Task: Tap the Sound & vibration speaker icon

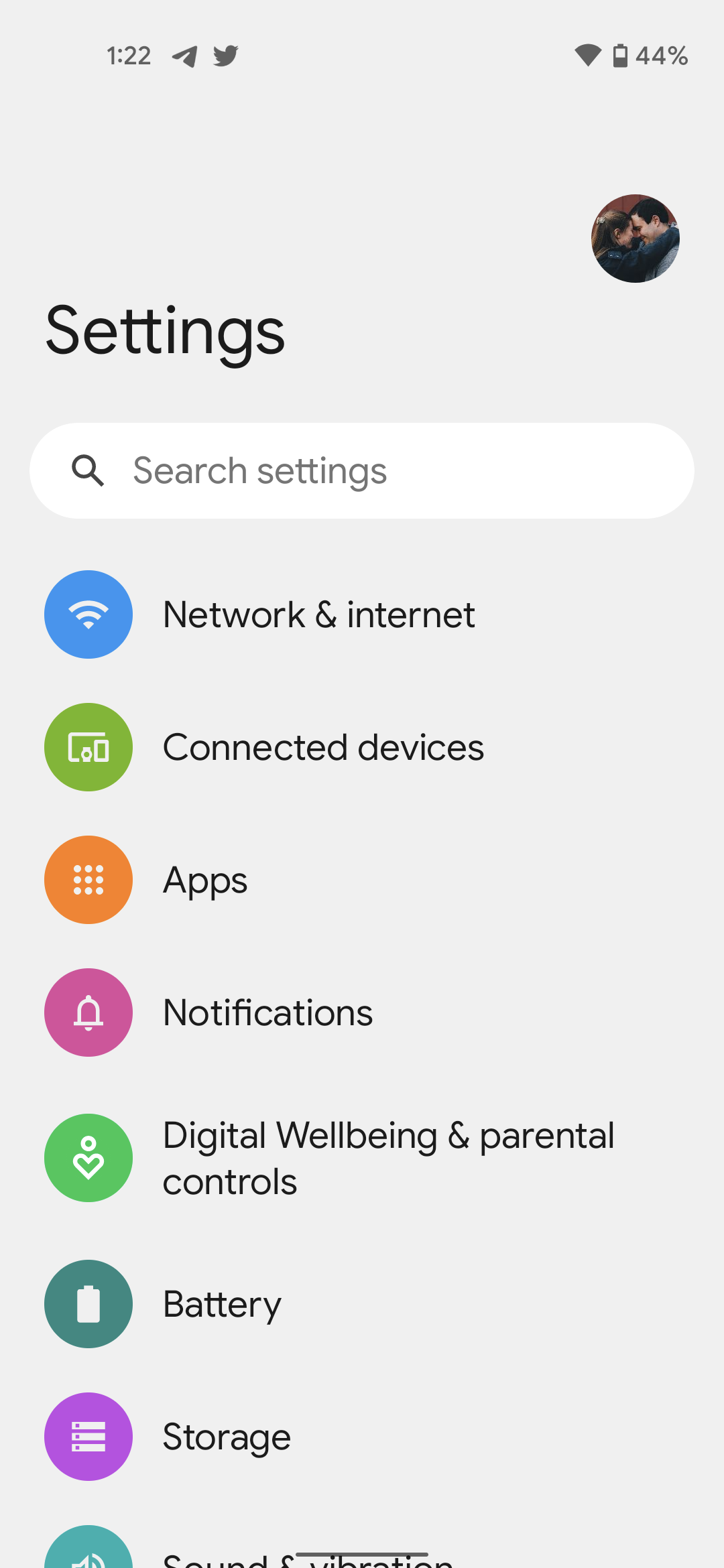Action: (88, 1555)
